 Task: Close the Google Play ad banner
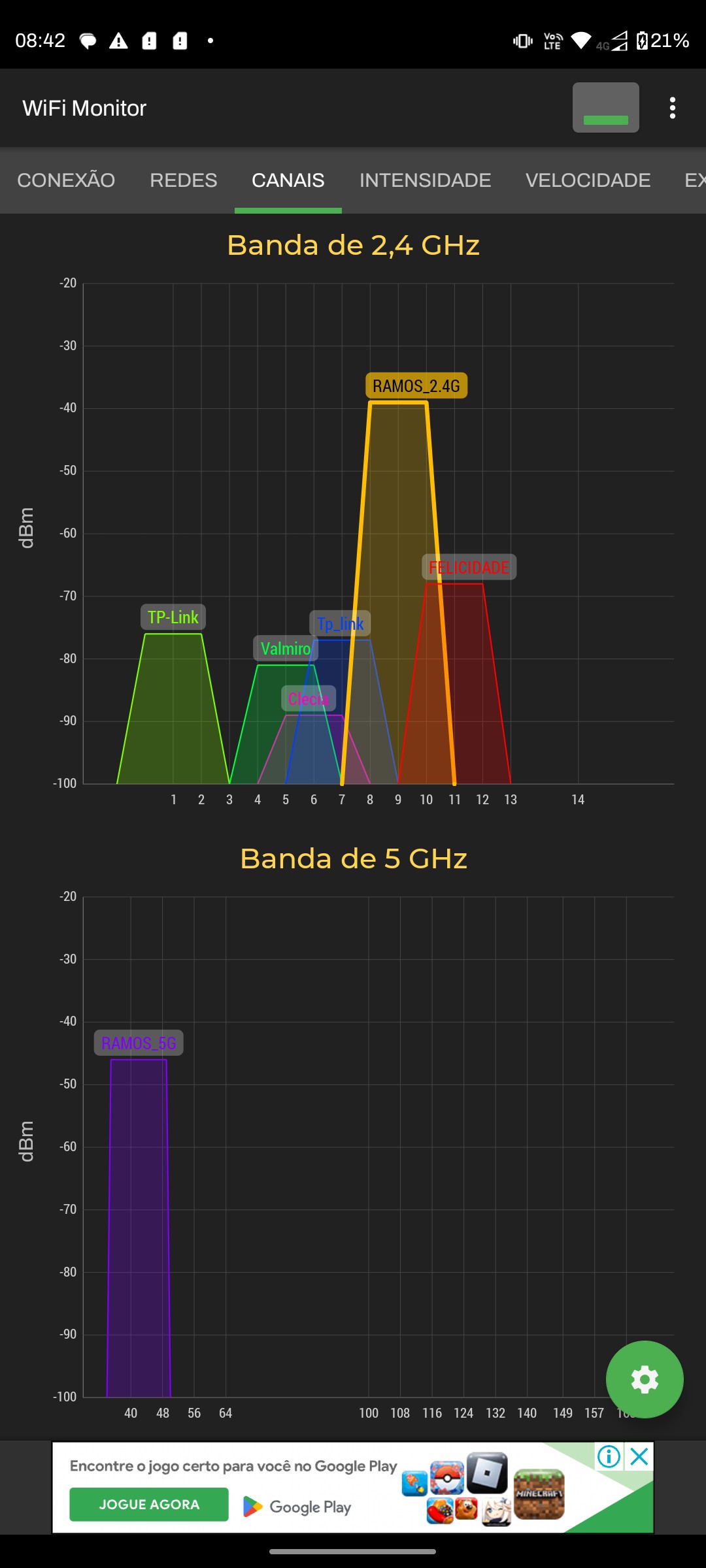[x=639, y=1456]
